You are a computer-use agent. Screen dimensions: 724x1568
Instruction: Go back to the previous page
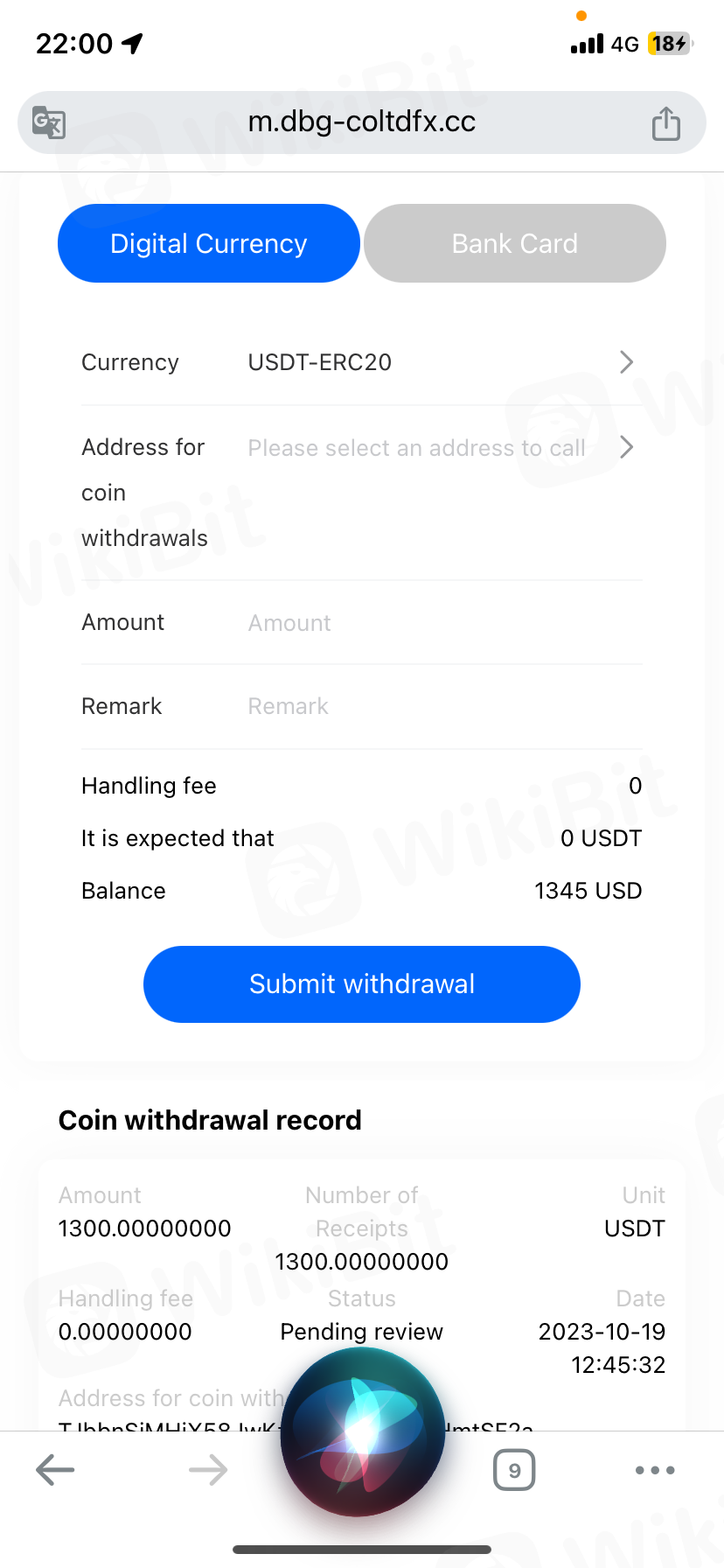tap(55, 1470)
